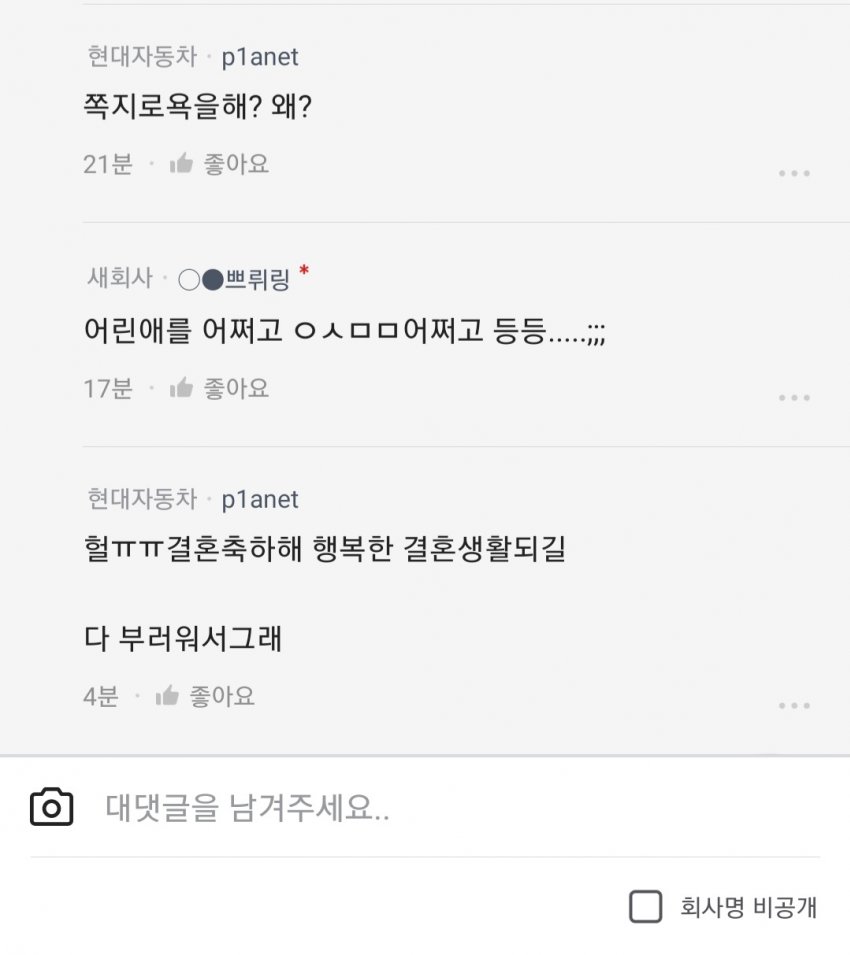Check the 회사명 비공개 box

[645, 907]
